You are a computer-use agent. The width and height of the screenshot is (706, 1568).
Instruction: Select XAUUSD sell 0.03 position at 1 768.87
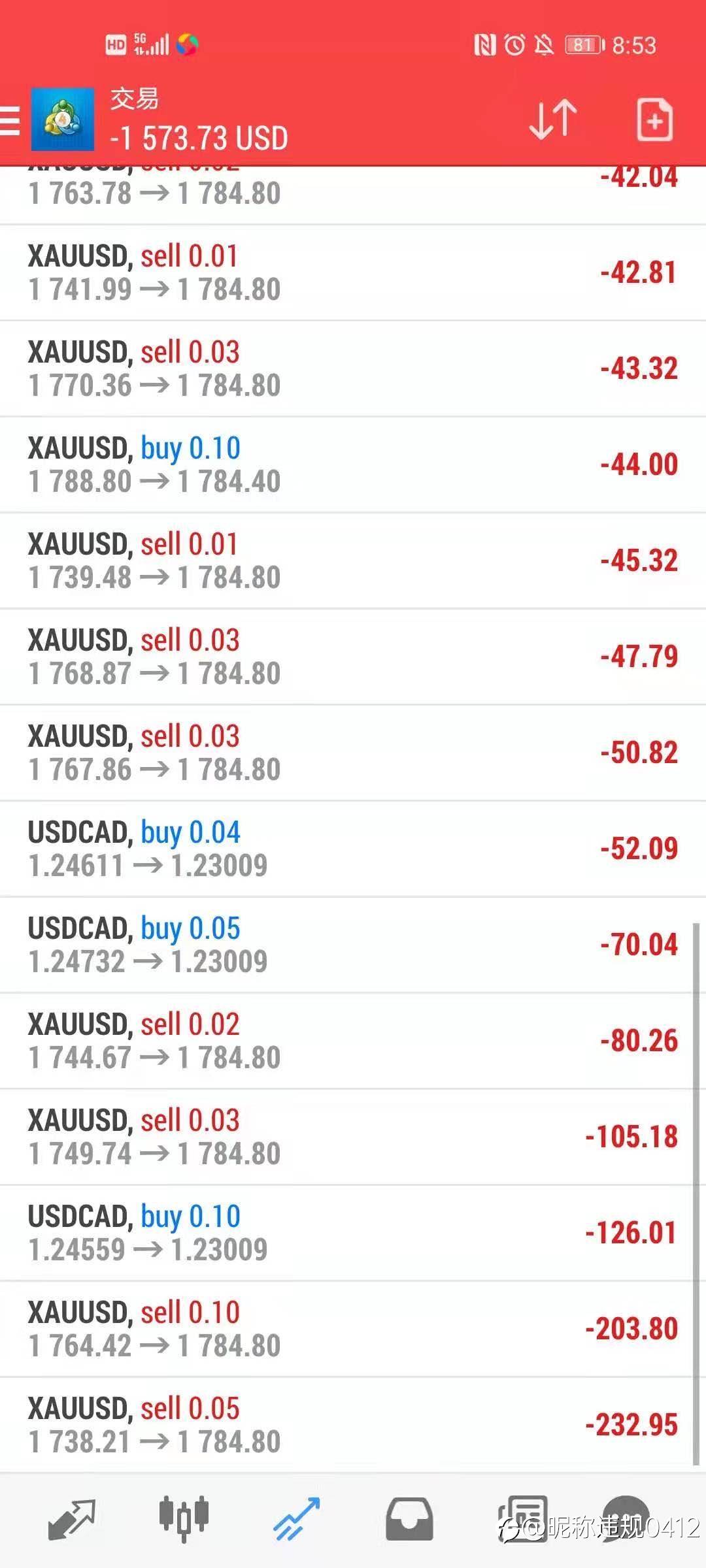[353, 657]
